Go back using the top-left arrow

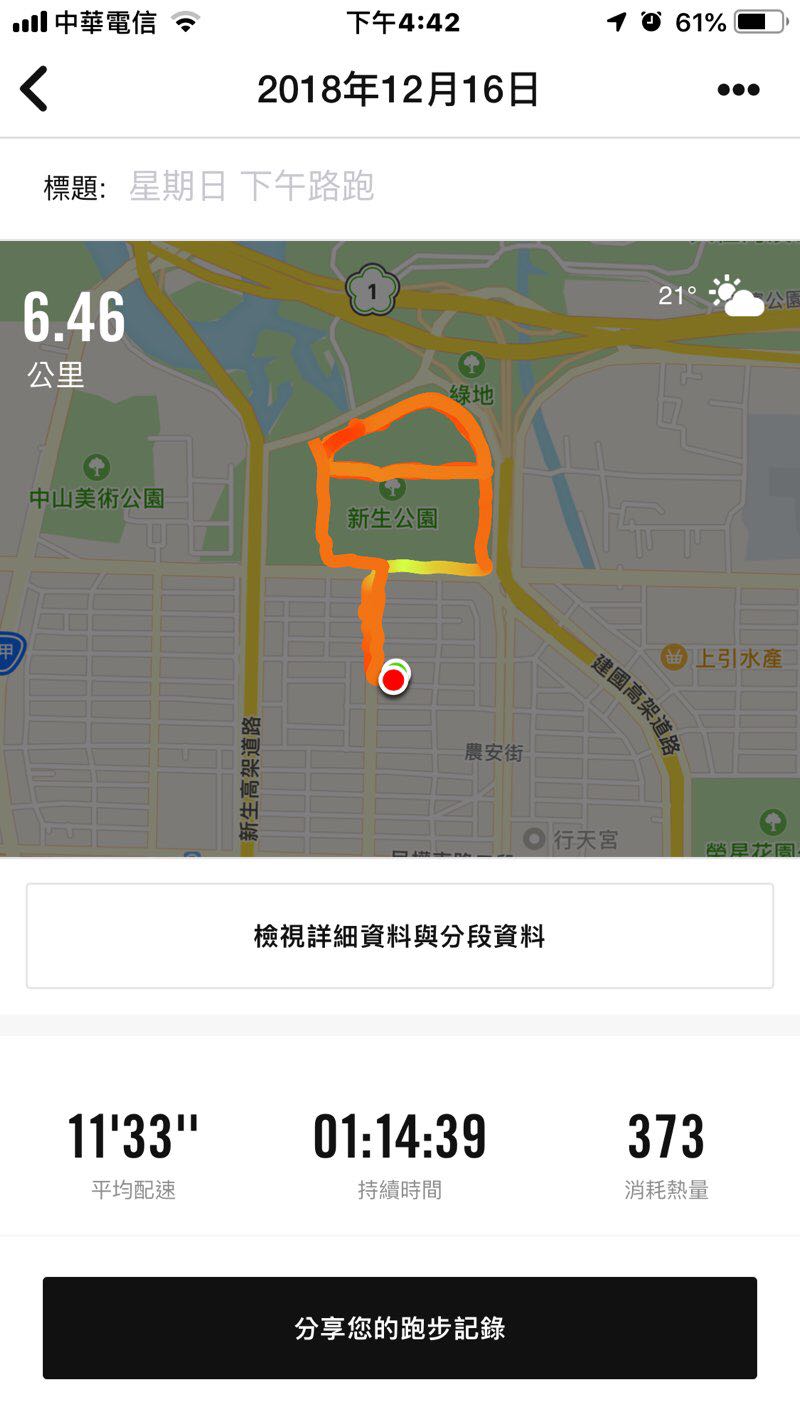pyautogui.click(x=34, y=90)
